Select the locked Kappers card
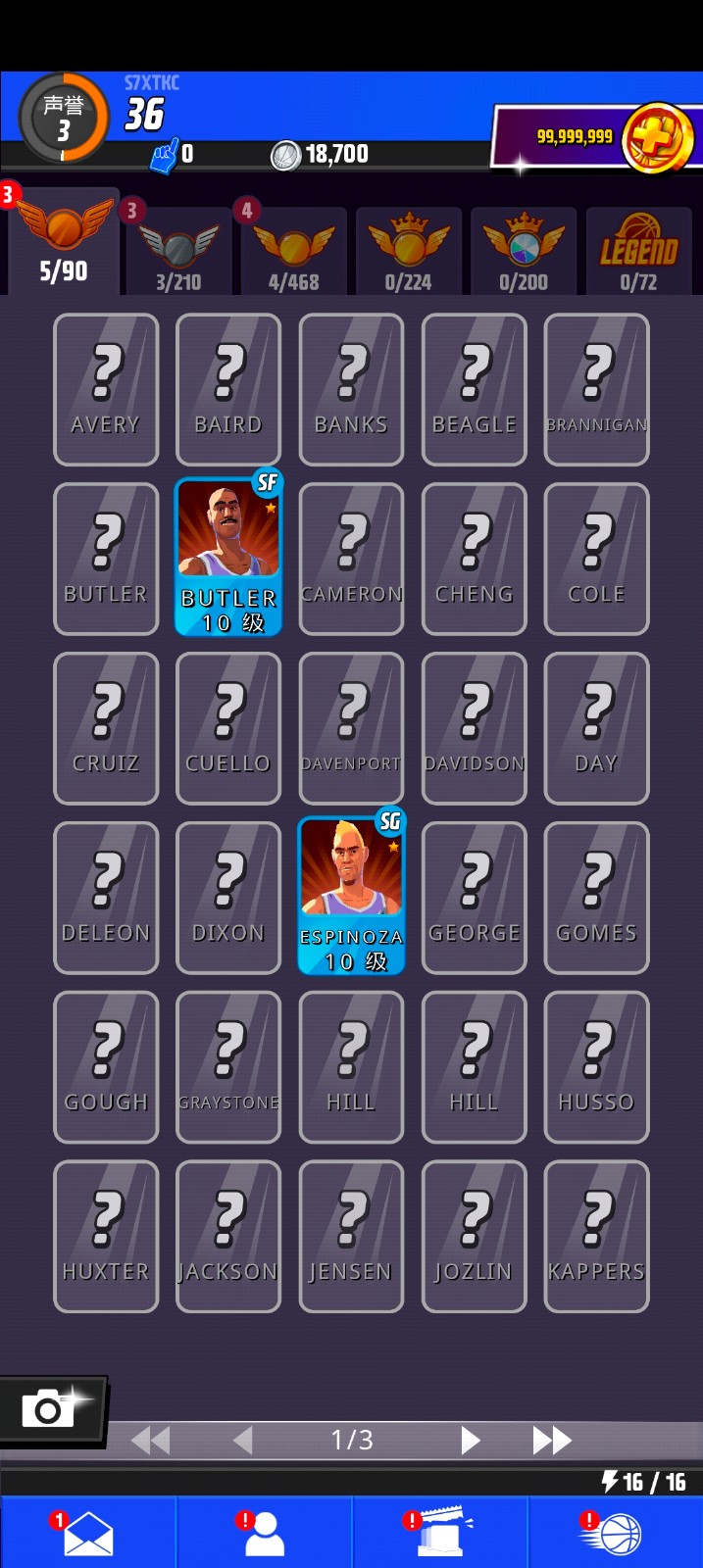Viewport: 703px width, 1568px height. pos(596,1236)
